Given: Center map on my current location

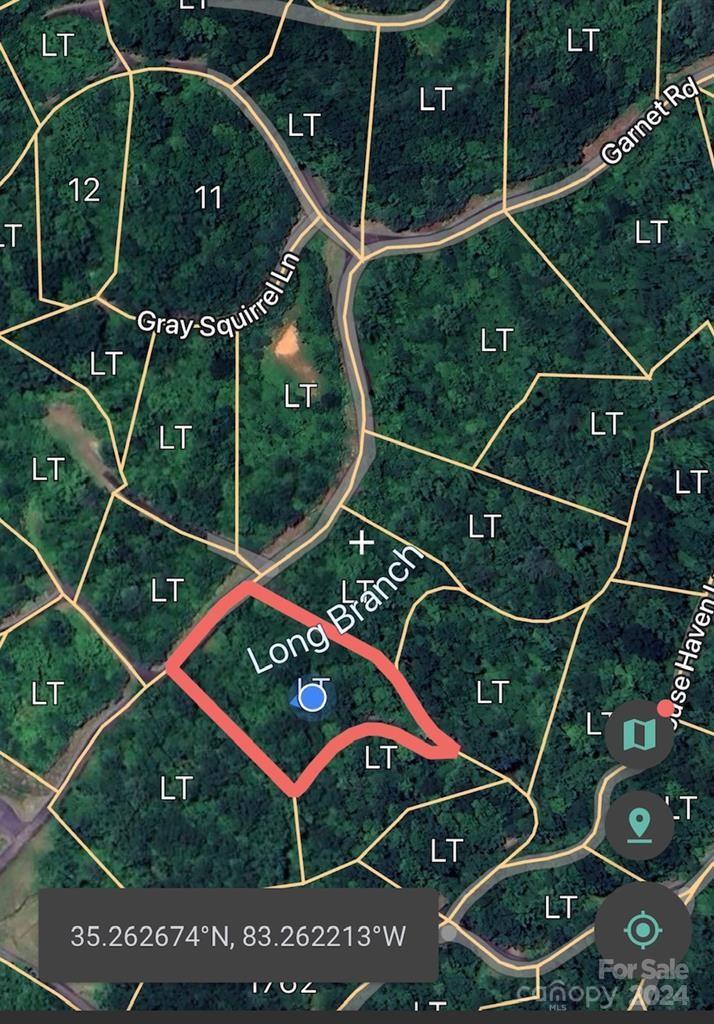Looking at the screenshot, I should tap(641, 930).
